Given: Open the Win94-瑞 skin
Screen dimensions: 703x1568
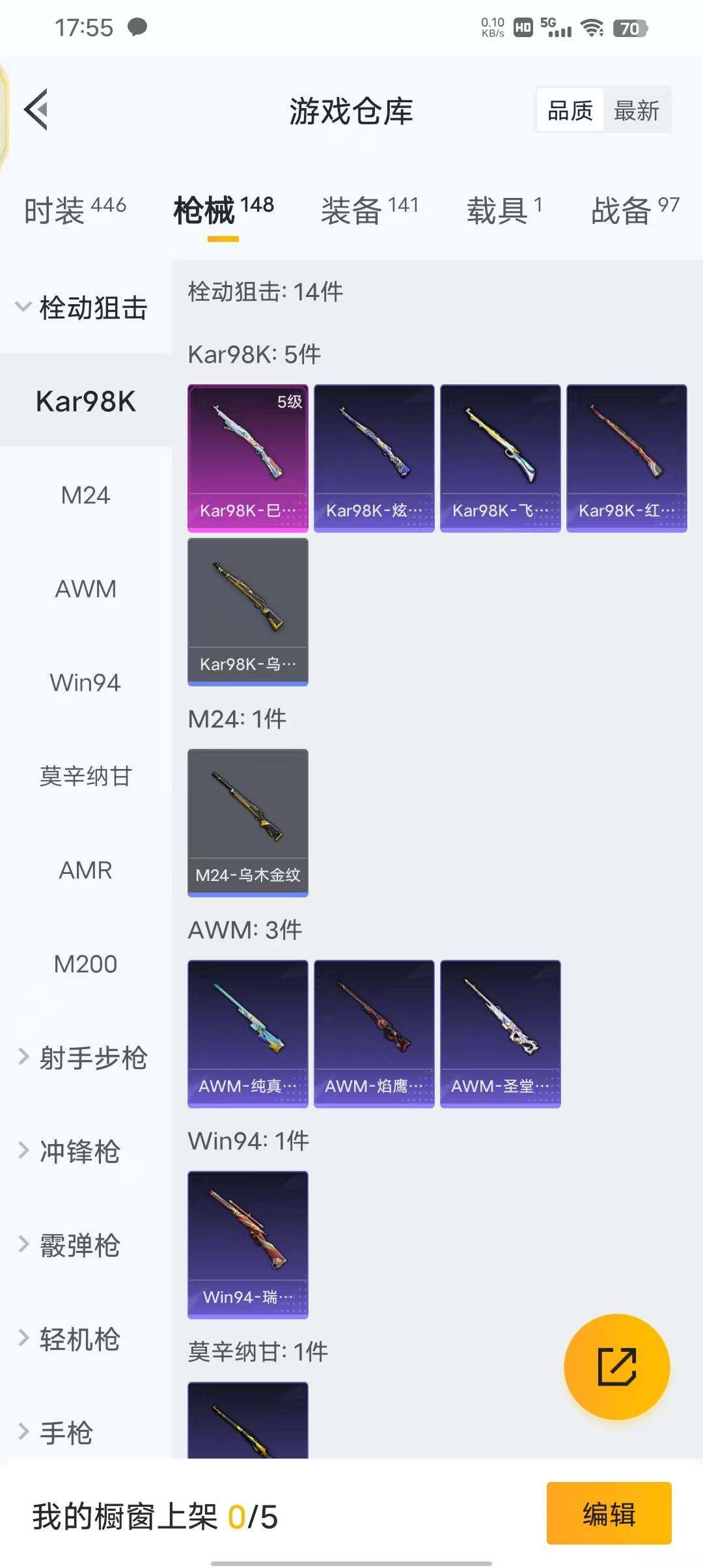Looking at the screenshot, I should tap(247, 1244).
